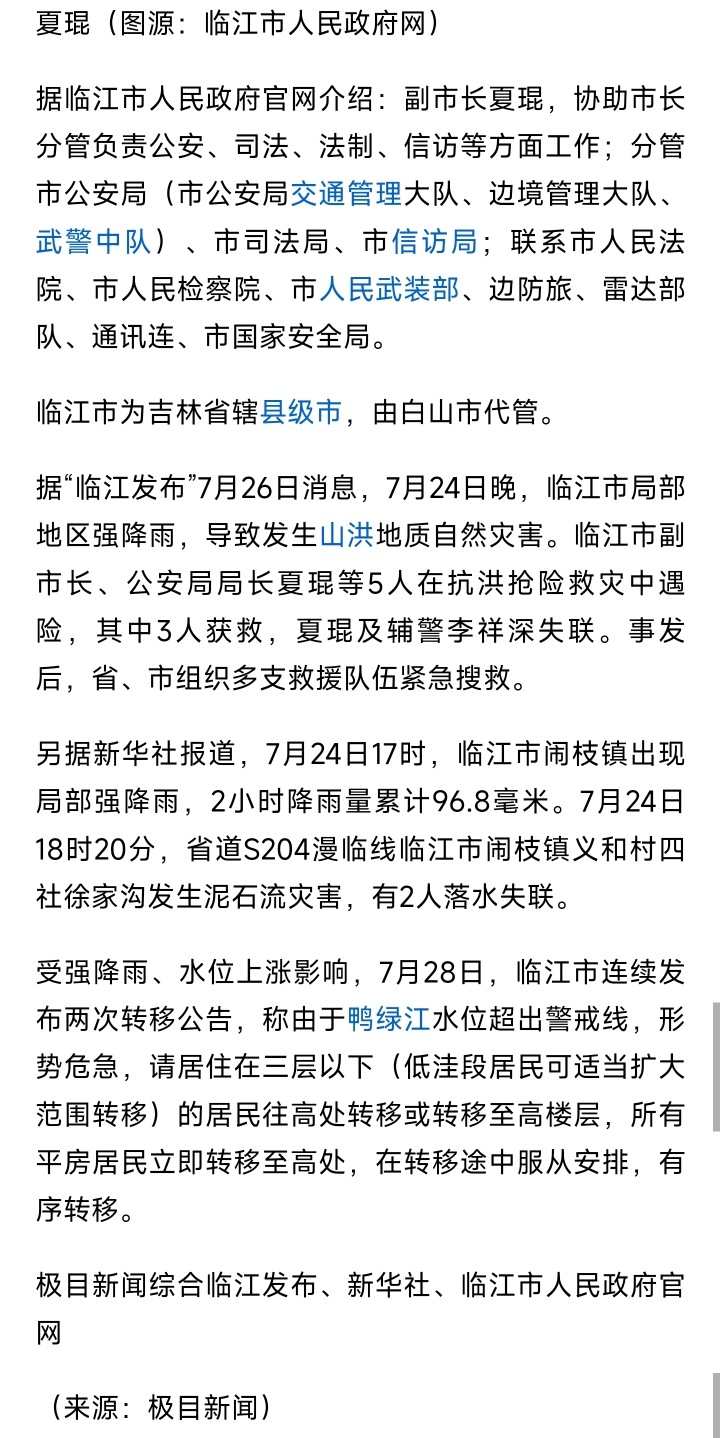Viewport: 720px width, 1438px height.
Task: Open the 人民武装部 link
Action: pos(388,290)
